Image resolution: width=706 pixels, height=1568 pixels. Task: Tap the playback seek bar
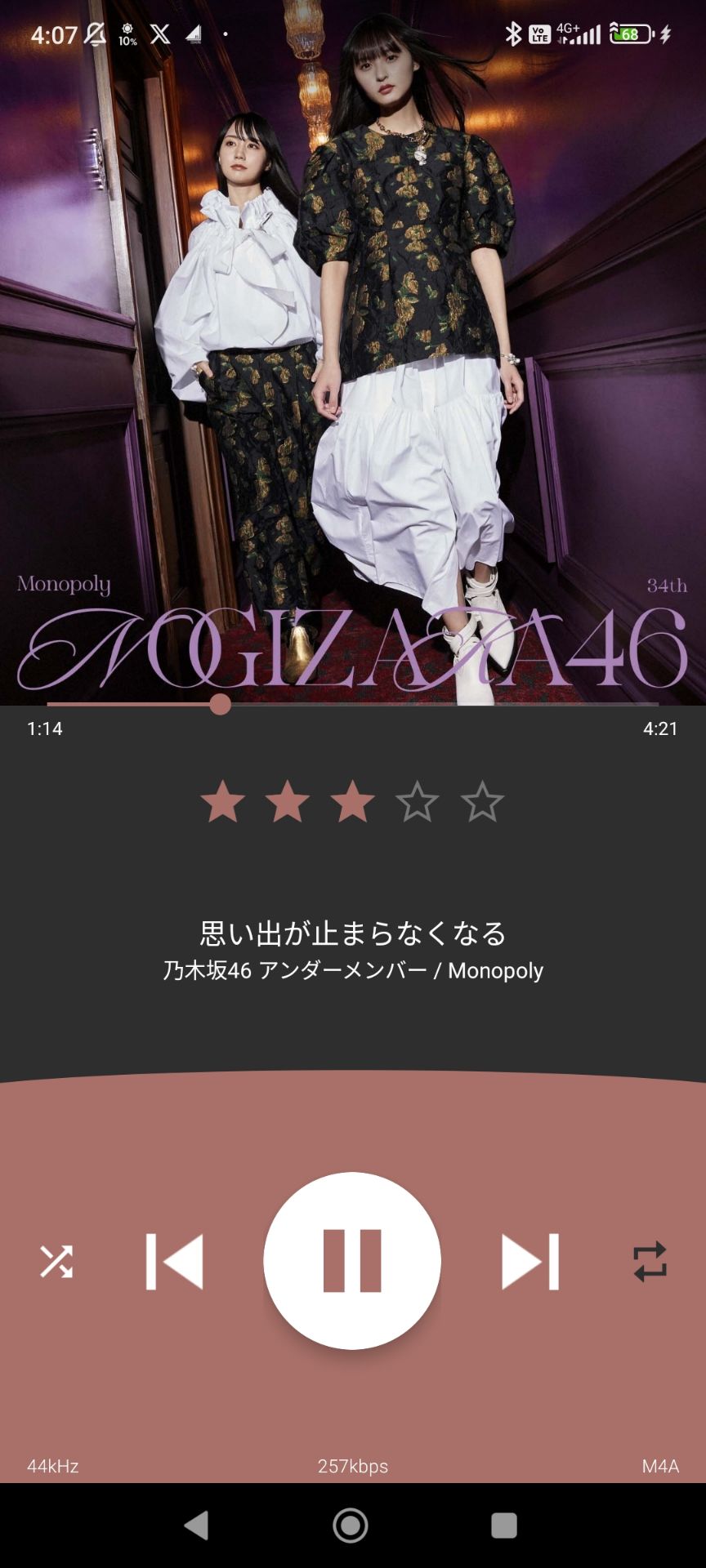pos(353,704)
